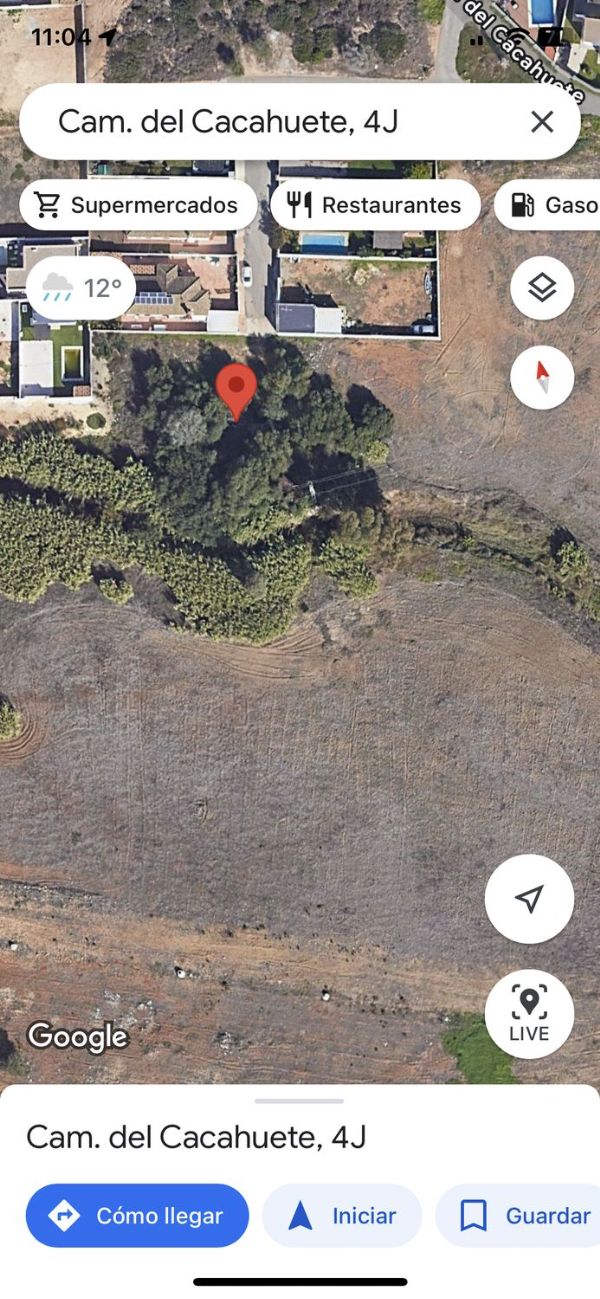Viewport: 600px width, 1299px height.
Task: Clear the search with the X icon
Action: point(542,122)
